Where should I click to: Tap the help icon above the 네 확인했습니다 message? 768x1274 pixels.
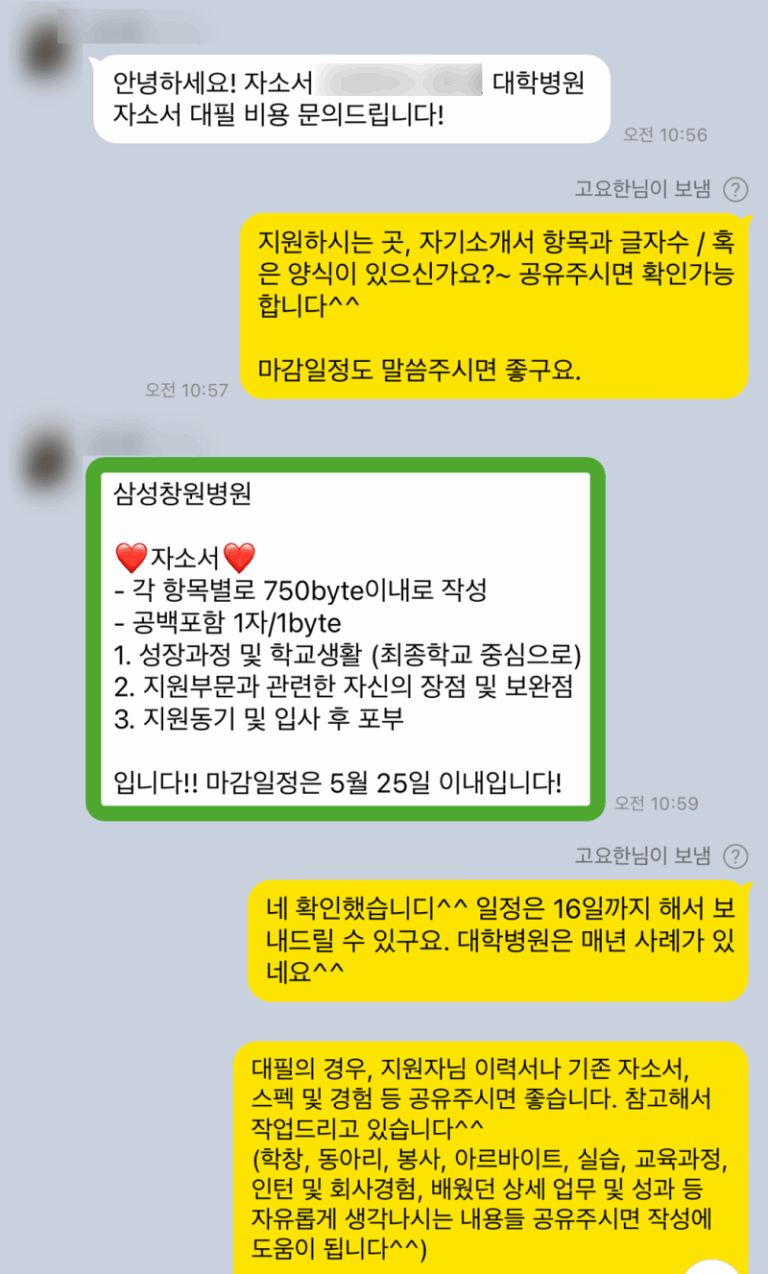point(735,855)
